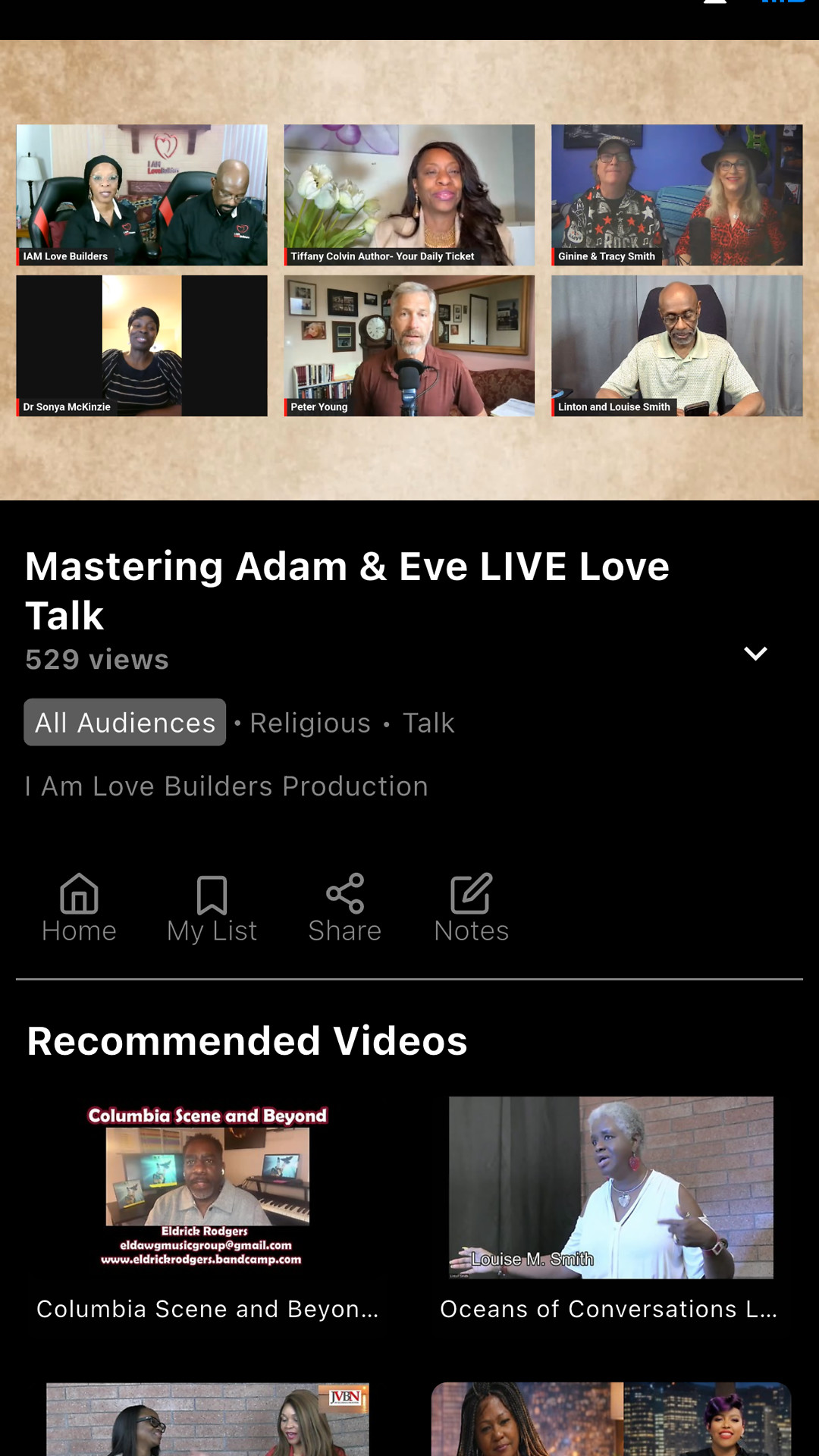Screen dimensions: 819x1456
Task: Share this video
Action: pyautogui.click(x=345, y=908)
